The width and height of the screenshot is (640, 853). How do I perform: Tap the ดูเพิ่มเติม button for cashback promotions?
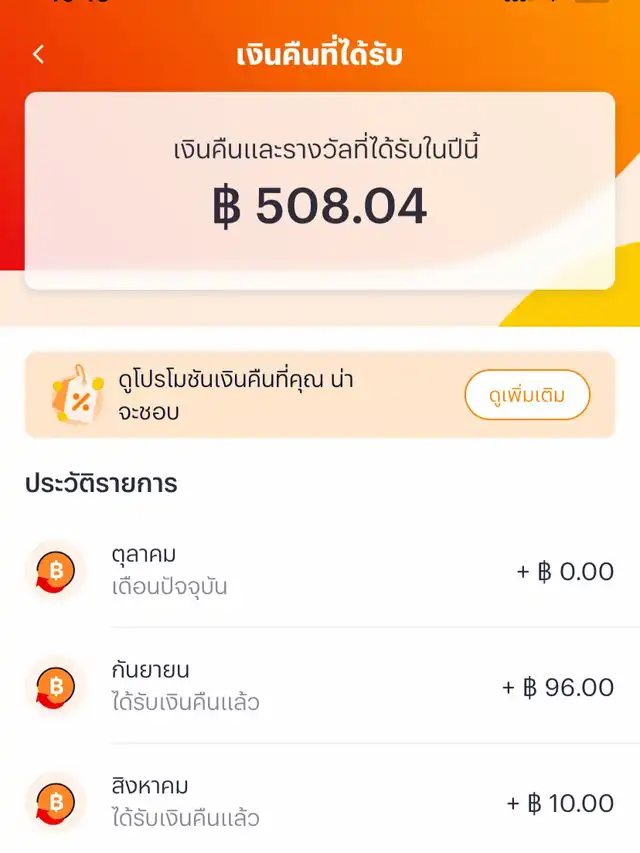pyautogui.click(x=527, y=395)
